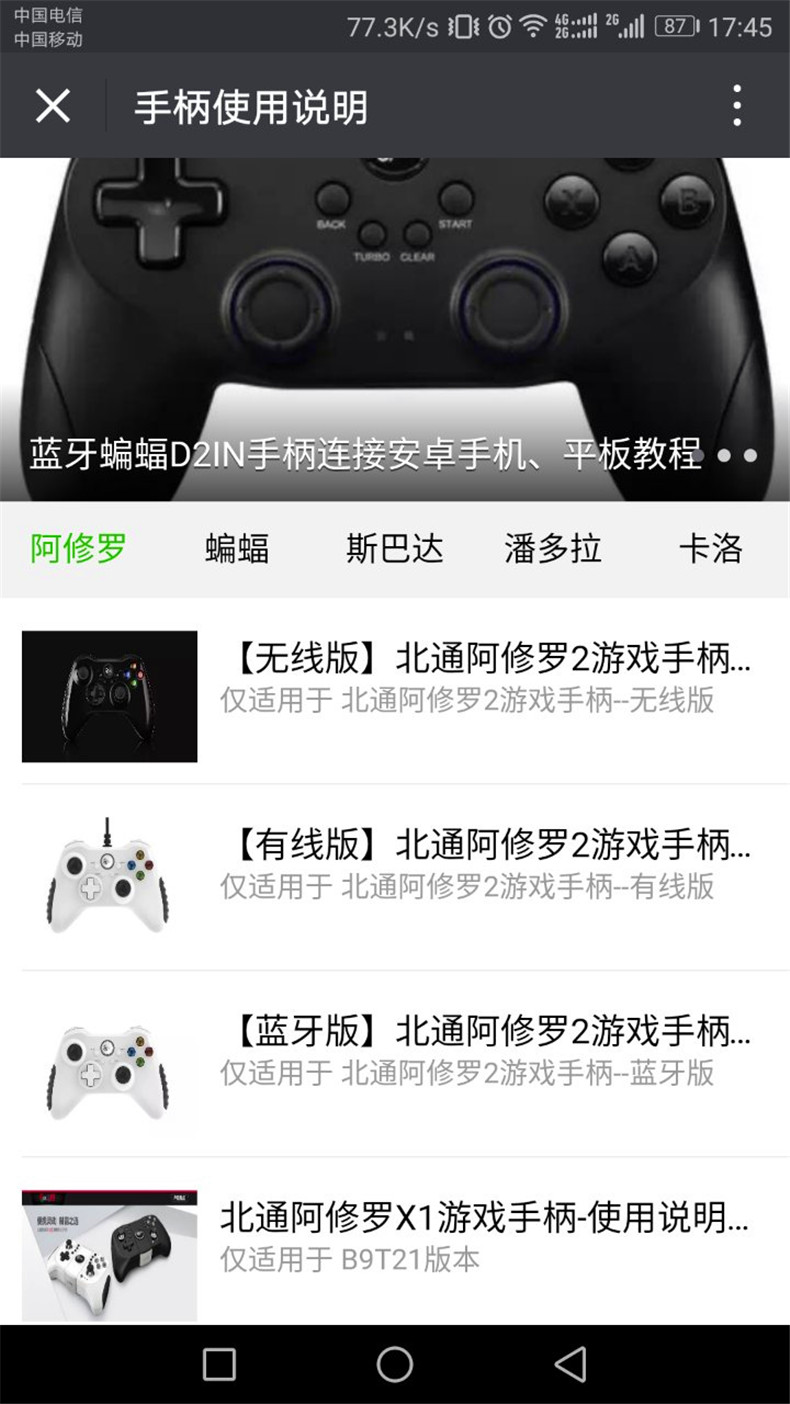Go back with the system back button
This screenshot has height=1404, width=790.
click(570, 1364)
